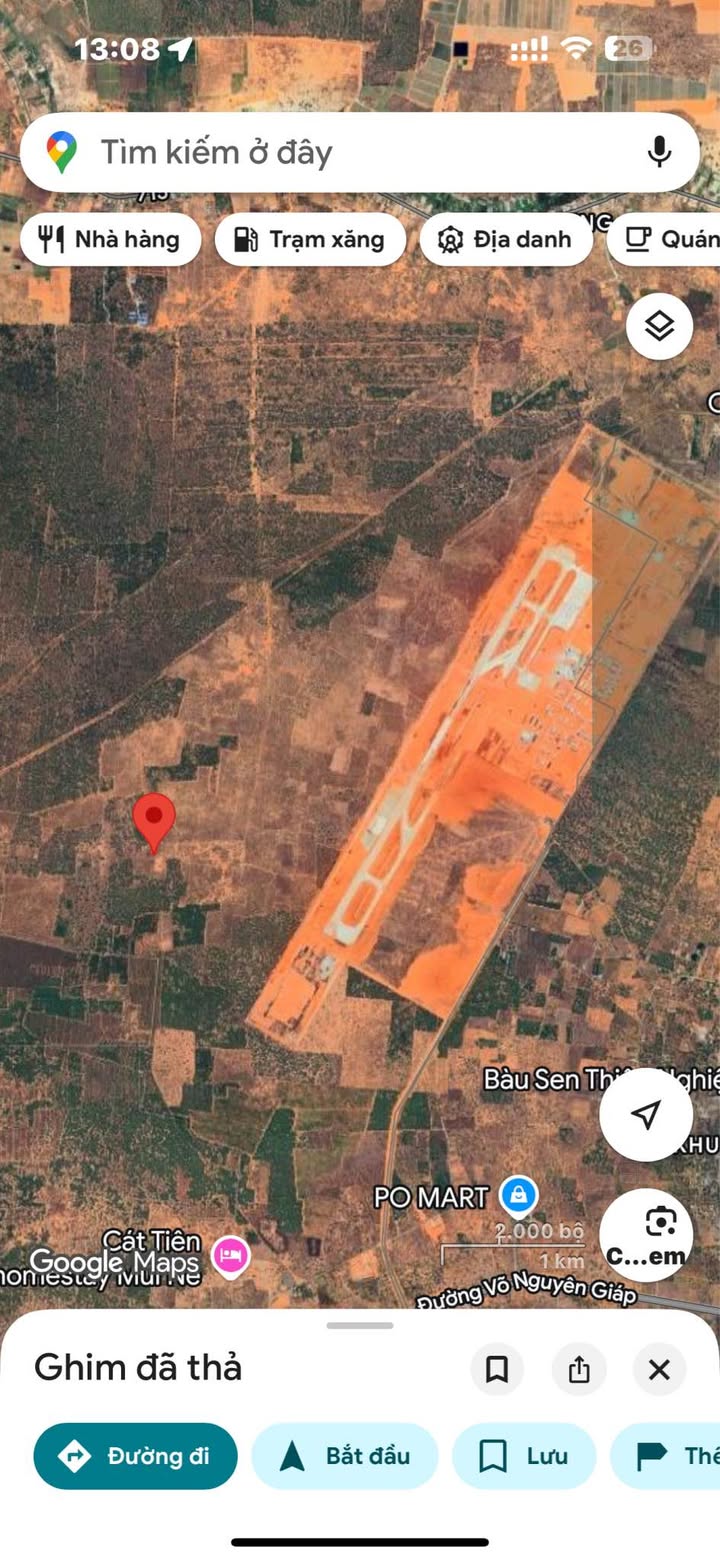Start navigation with Bắt đầu

(345, 1456)
